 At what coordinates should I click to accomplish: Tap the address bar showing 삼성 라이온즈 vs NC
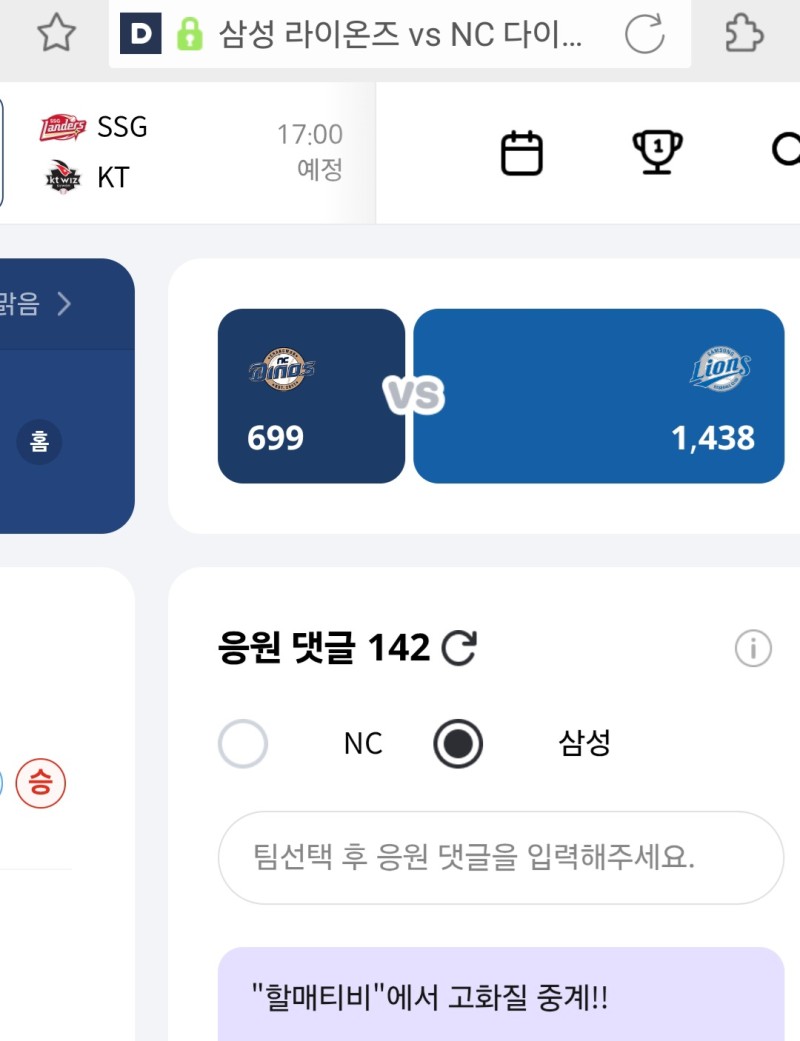pos(400,34)
